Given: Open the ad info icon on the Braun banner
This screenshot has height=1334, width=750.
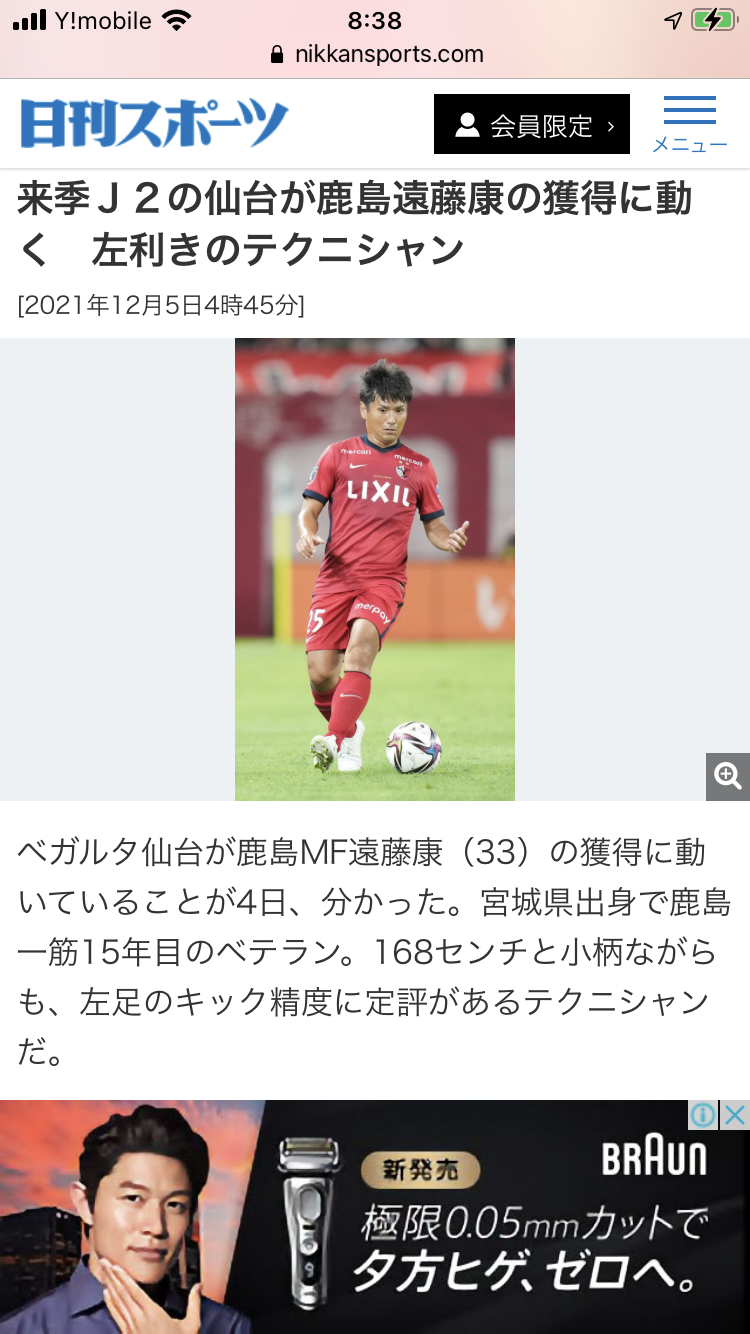Looking at the screenshot, I should tap(704, 1114).
